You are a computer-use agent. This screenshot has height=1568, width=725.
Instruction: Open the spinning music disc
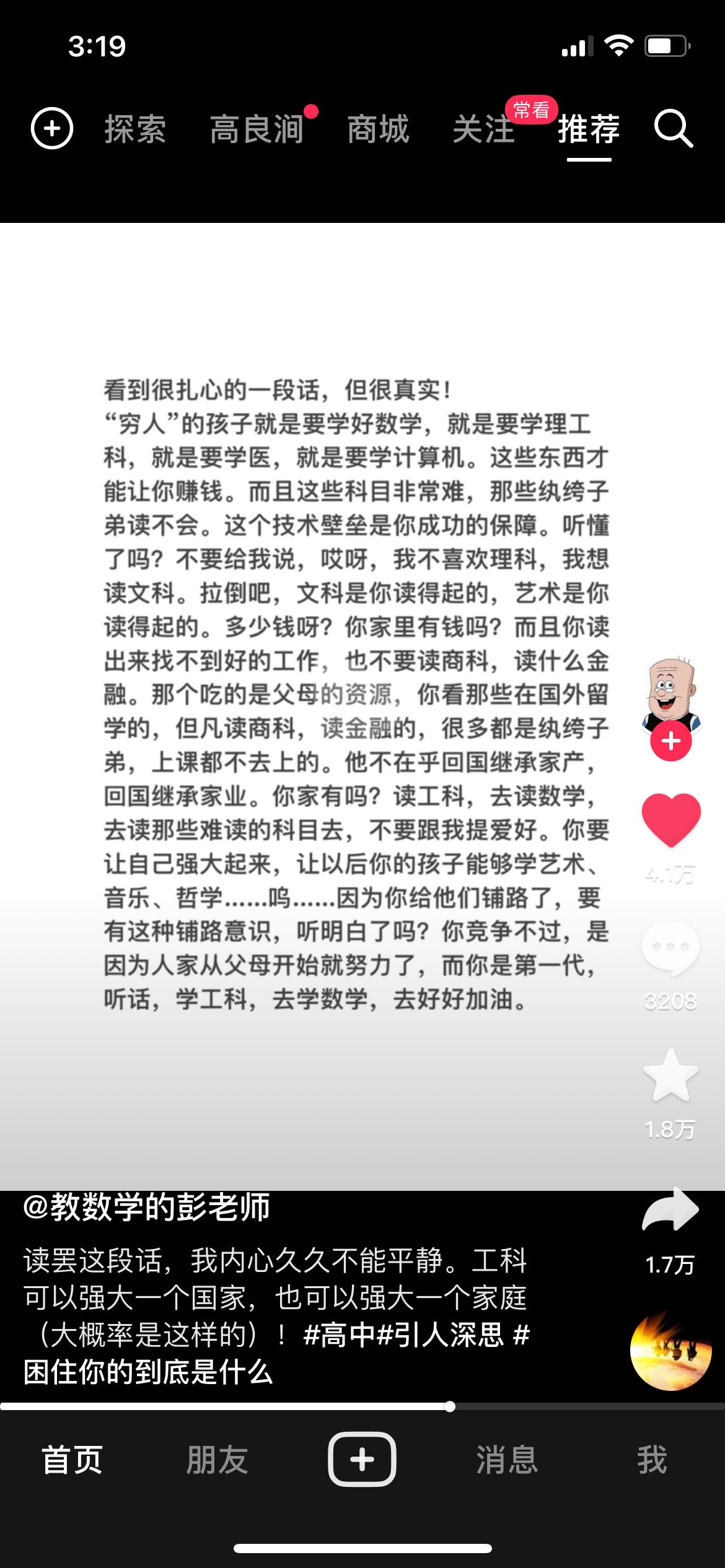pyautogui.click(x=670, y=1351)
